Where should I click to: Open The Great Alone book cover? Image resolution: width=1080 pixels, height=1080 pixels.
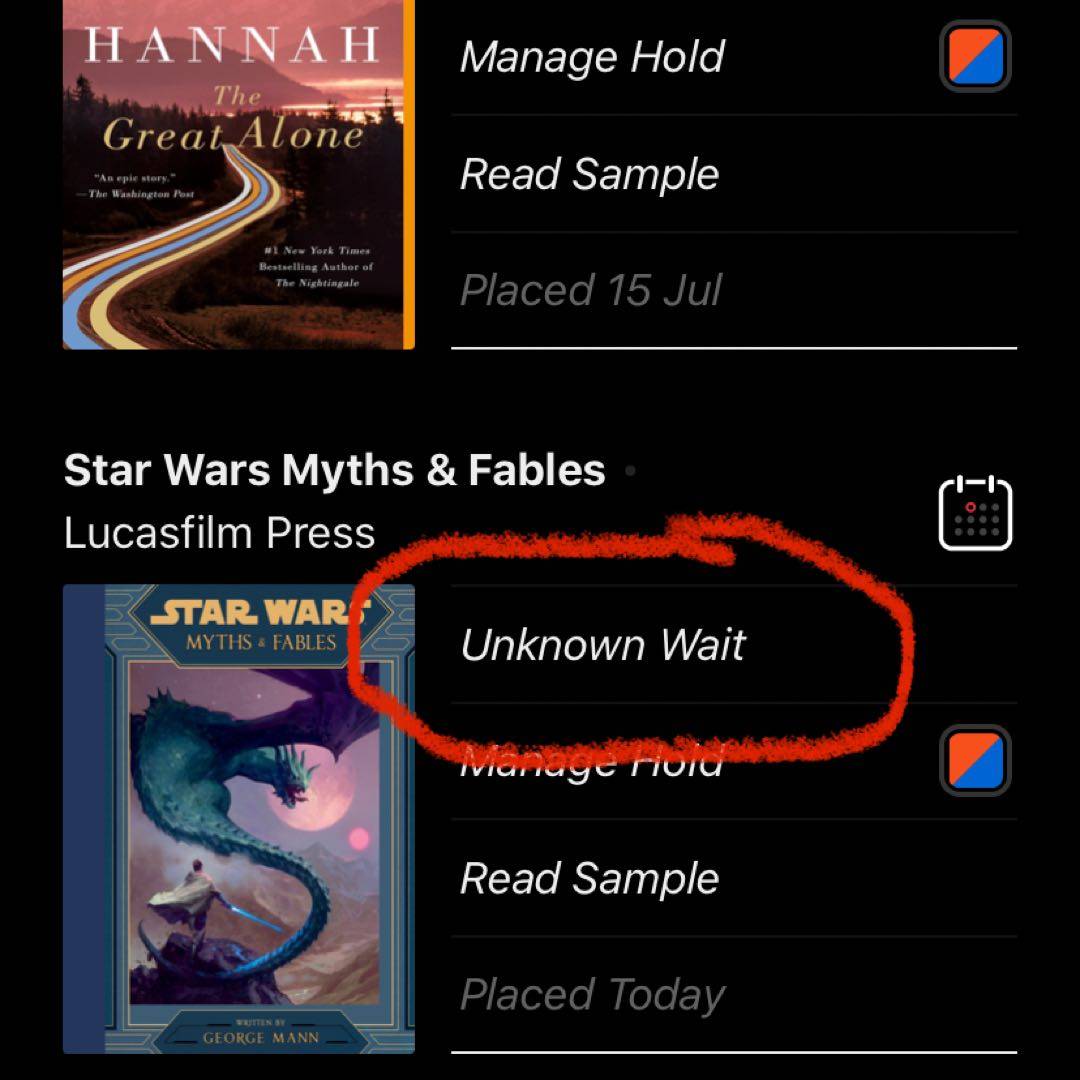pos(238,174)
